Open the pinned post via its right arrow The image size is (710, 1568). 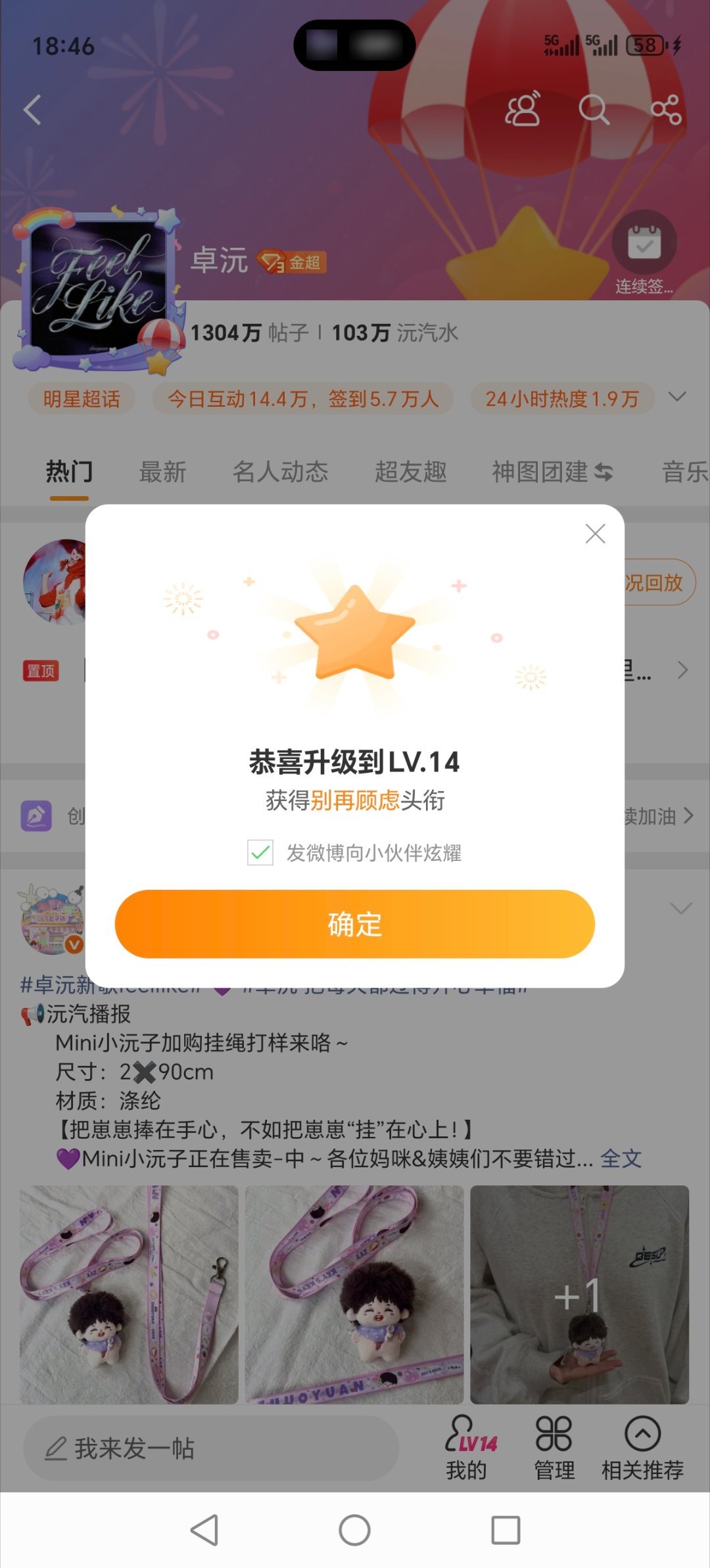tap(682, 671)
